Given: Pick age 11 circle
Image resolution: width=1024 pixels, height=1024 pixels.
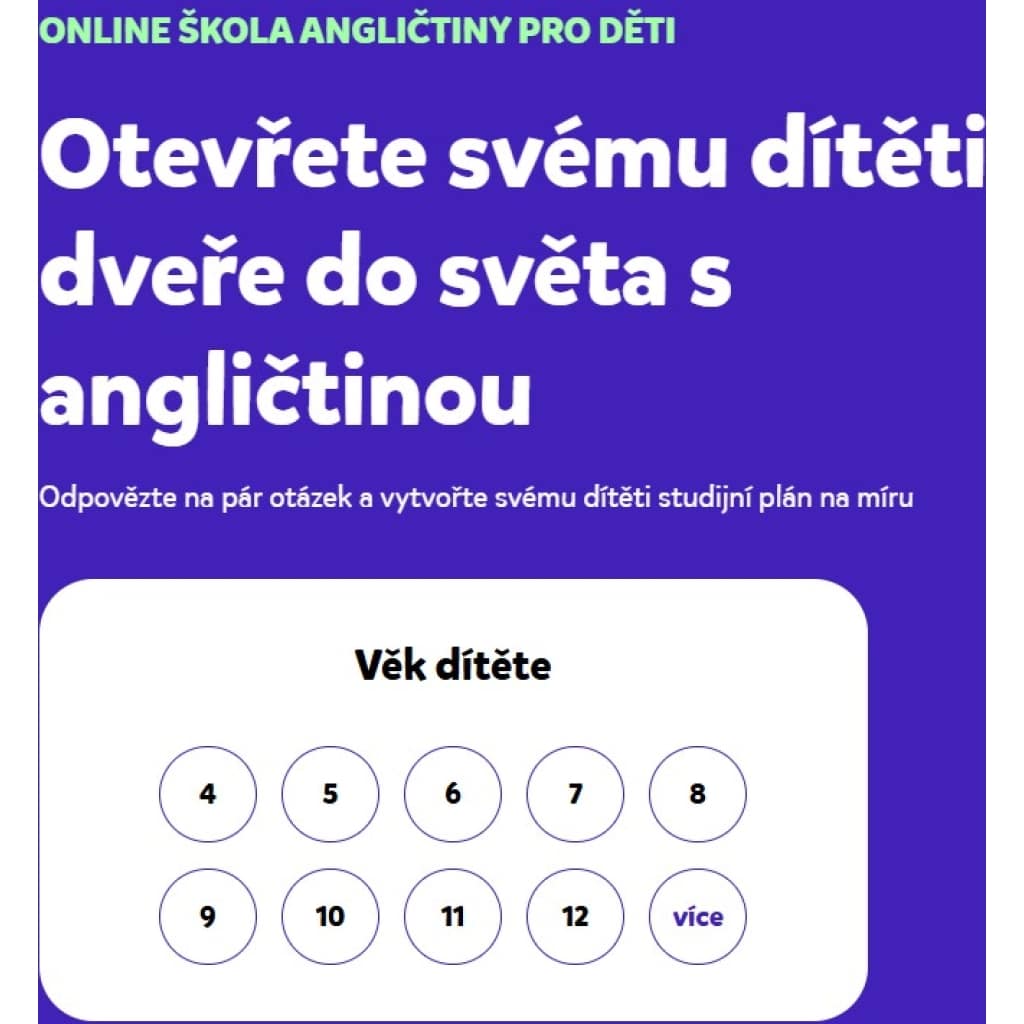Looking at the screenshot, I should click(453, 917).
